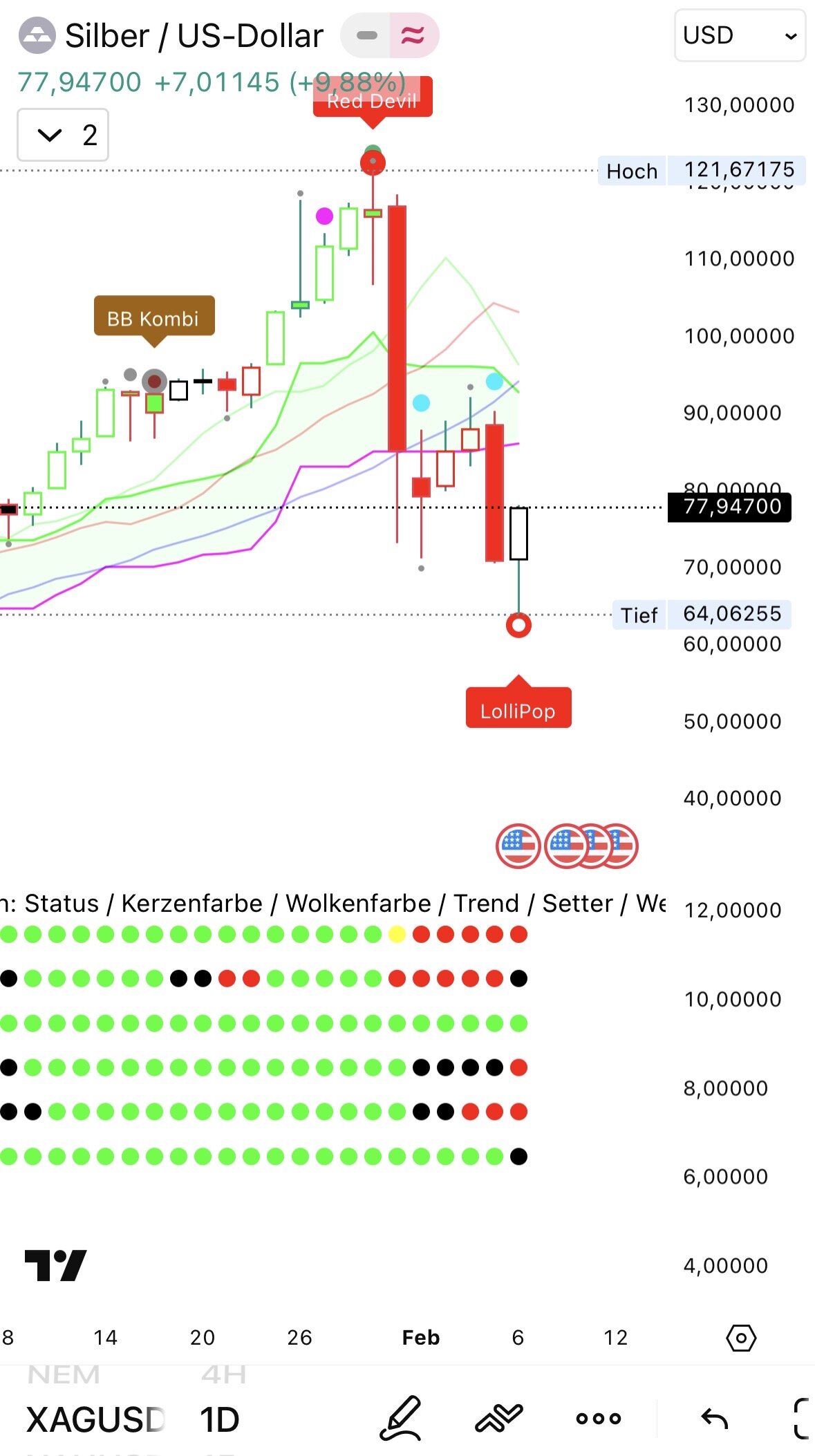Undo the last chart action
Viewport: 815px width, 1456px height.
point(714,1419)
